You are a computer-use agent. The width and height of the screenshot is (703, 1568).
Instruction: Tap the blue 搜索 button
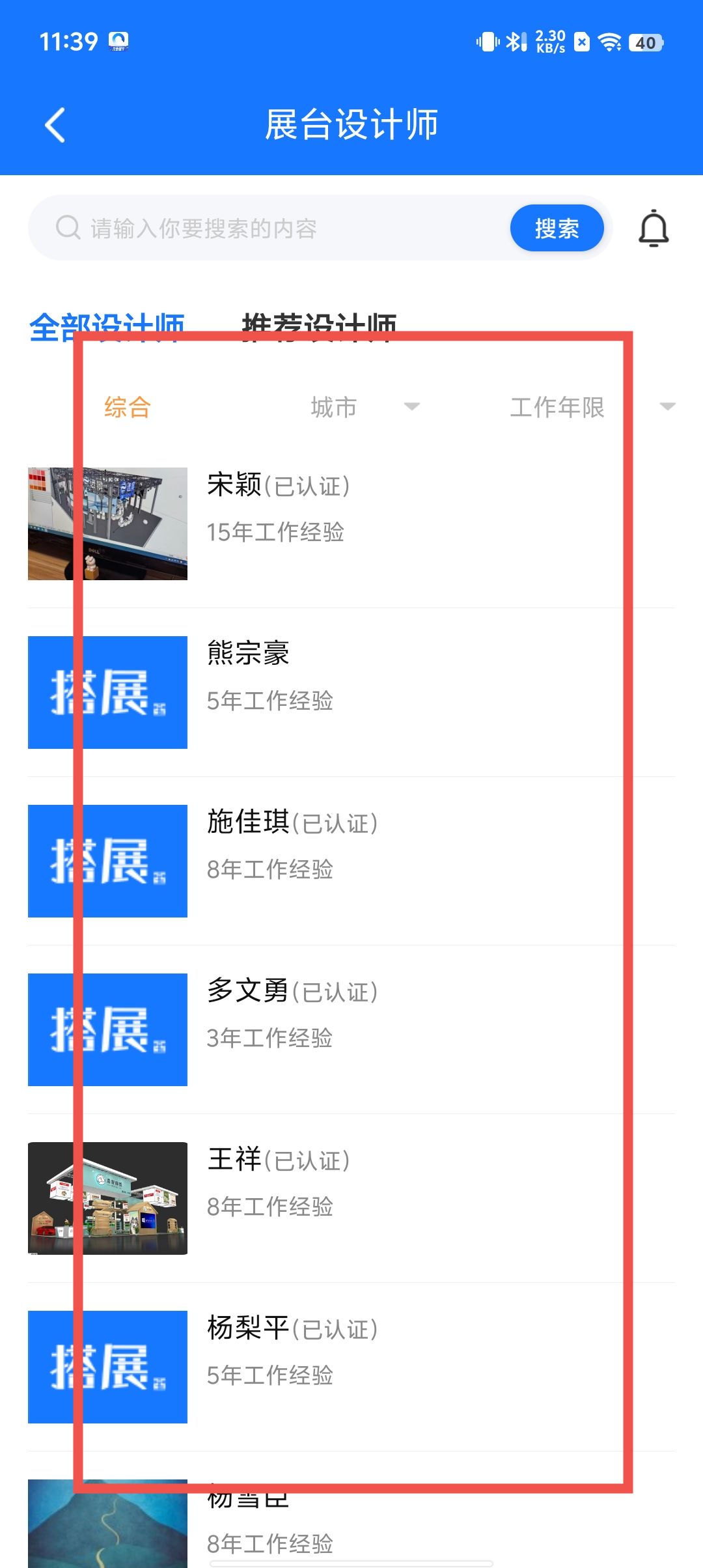point(557,229)
